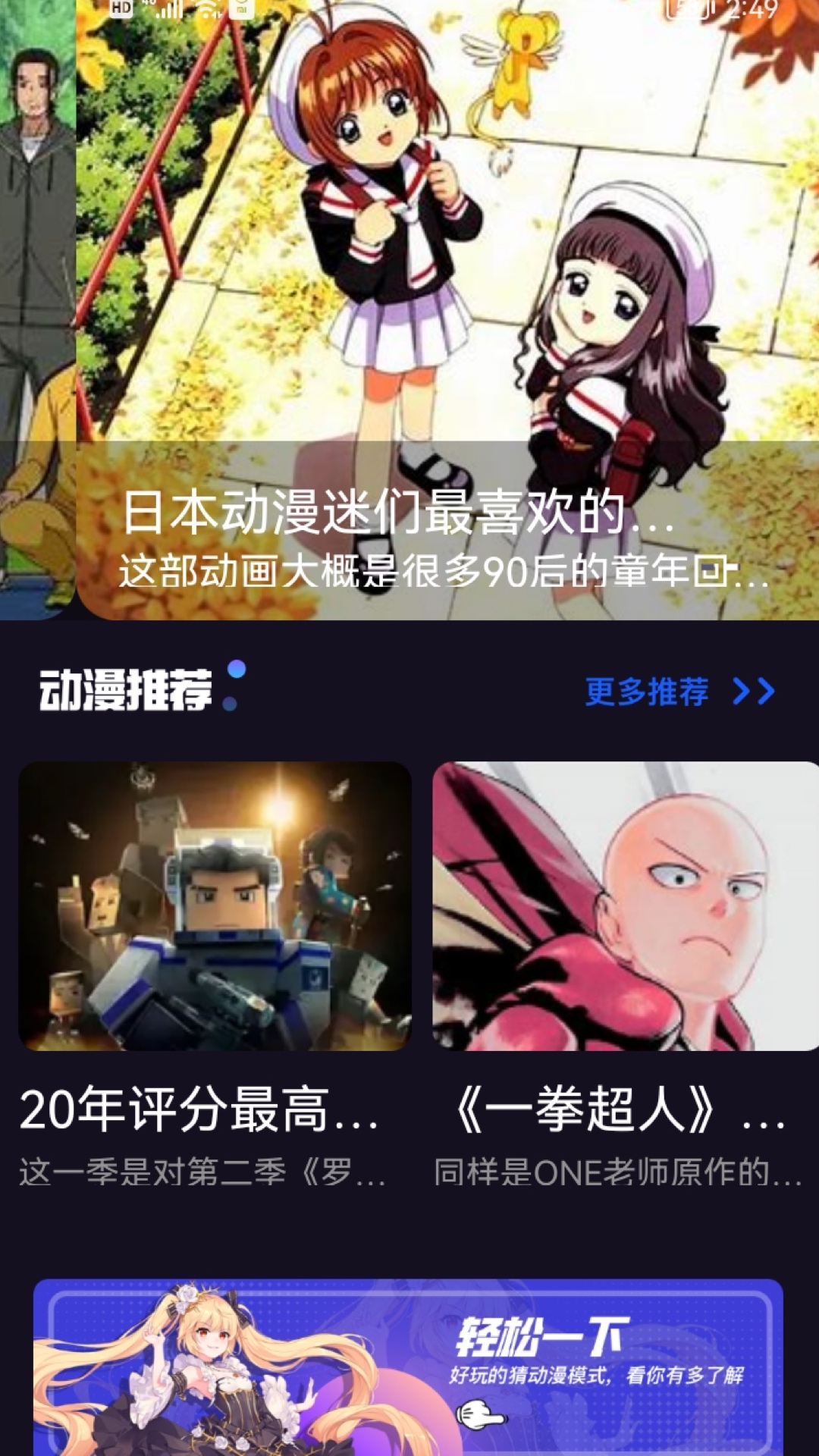Open 更多推荐 for more recommendations
The width and height of the screenshot is (819, 1456).
[x=646, y=690]
